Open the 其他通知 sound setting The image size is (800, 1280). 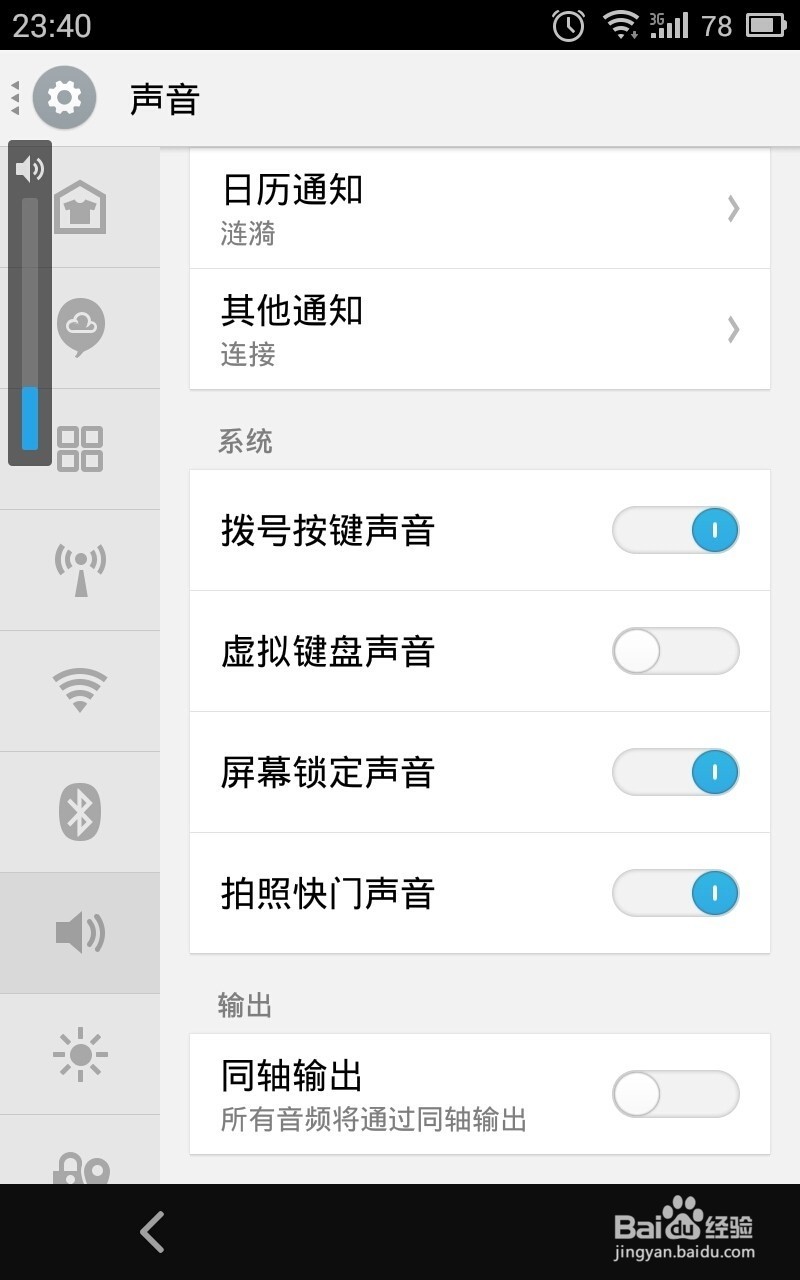click(480, 329)
